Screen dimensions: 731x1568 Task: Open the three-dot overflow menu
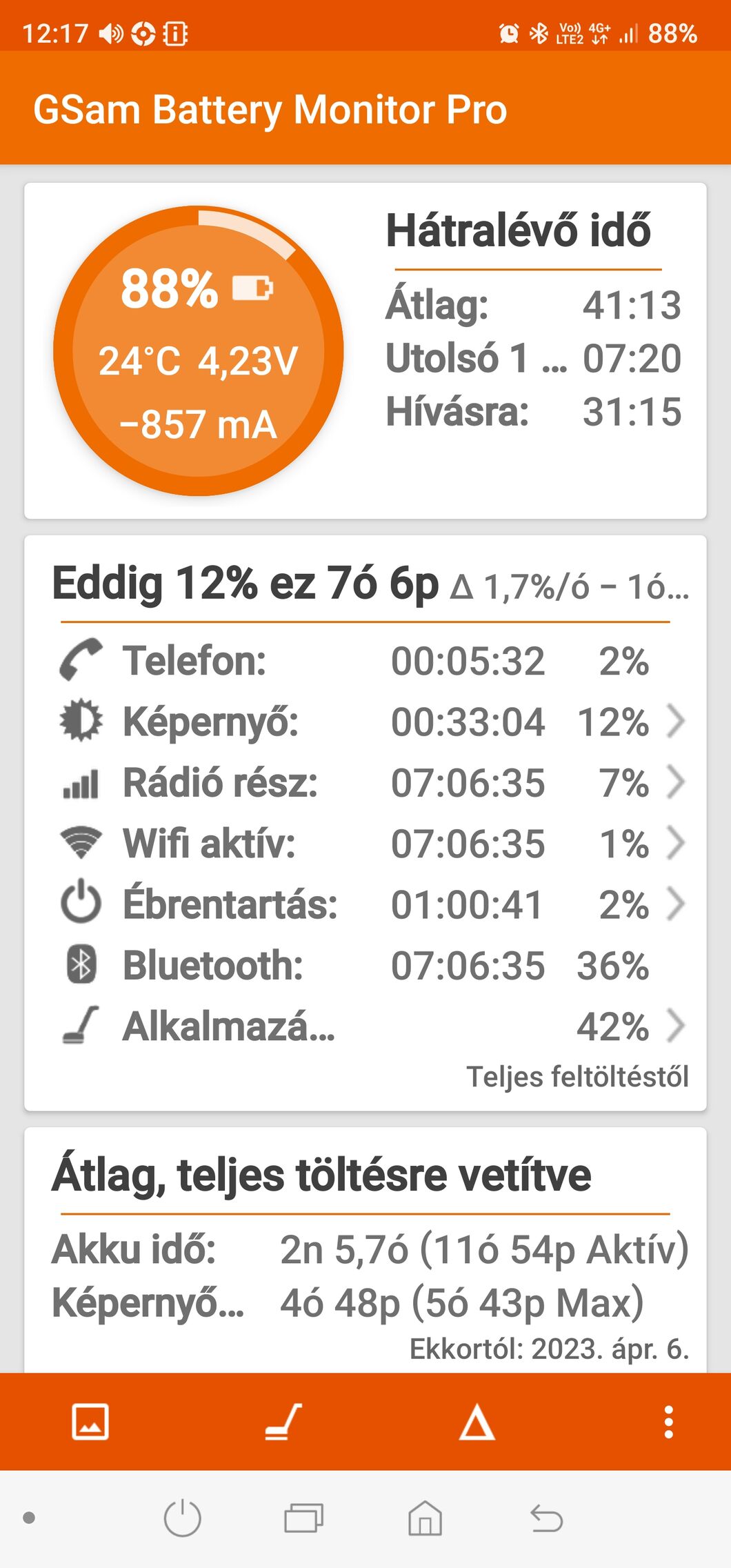click(x=668, y=1422)
